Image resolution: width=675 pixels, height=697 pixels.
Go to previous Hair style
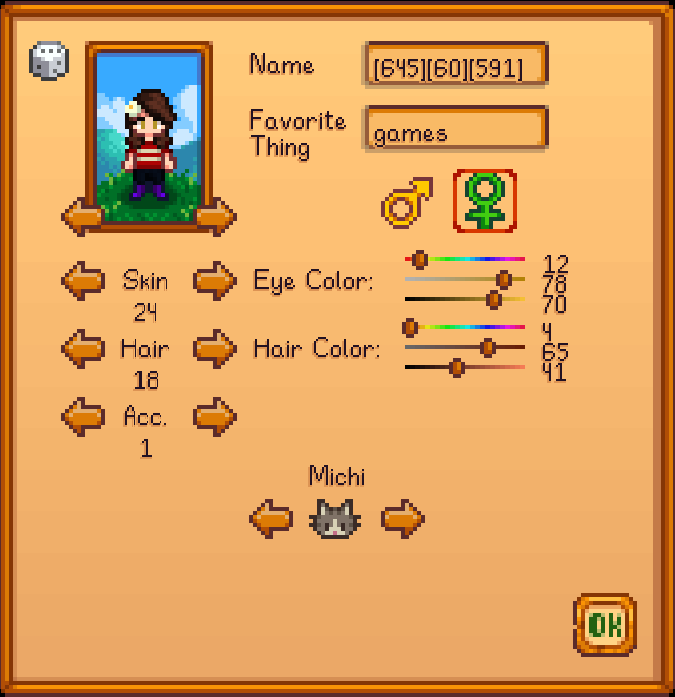pyautogui.click(x=83, y=349)
